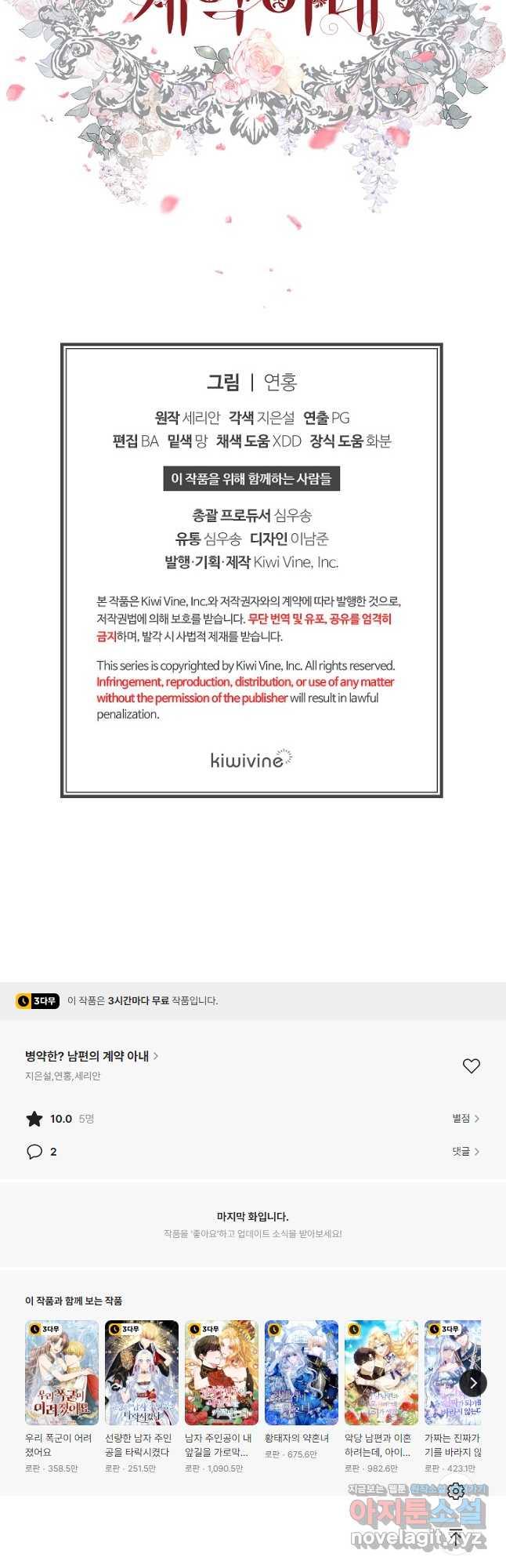The image size is (506, 1568).
Task: Open the 댓글 comments page
Action: [465, 1152]
